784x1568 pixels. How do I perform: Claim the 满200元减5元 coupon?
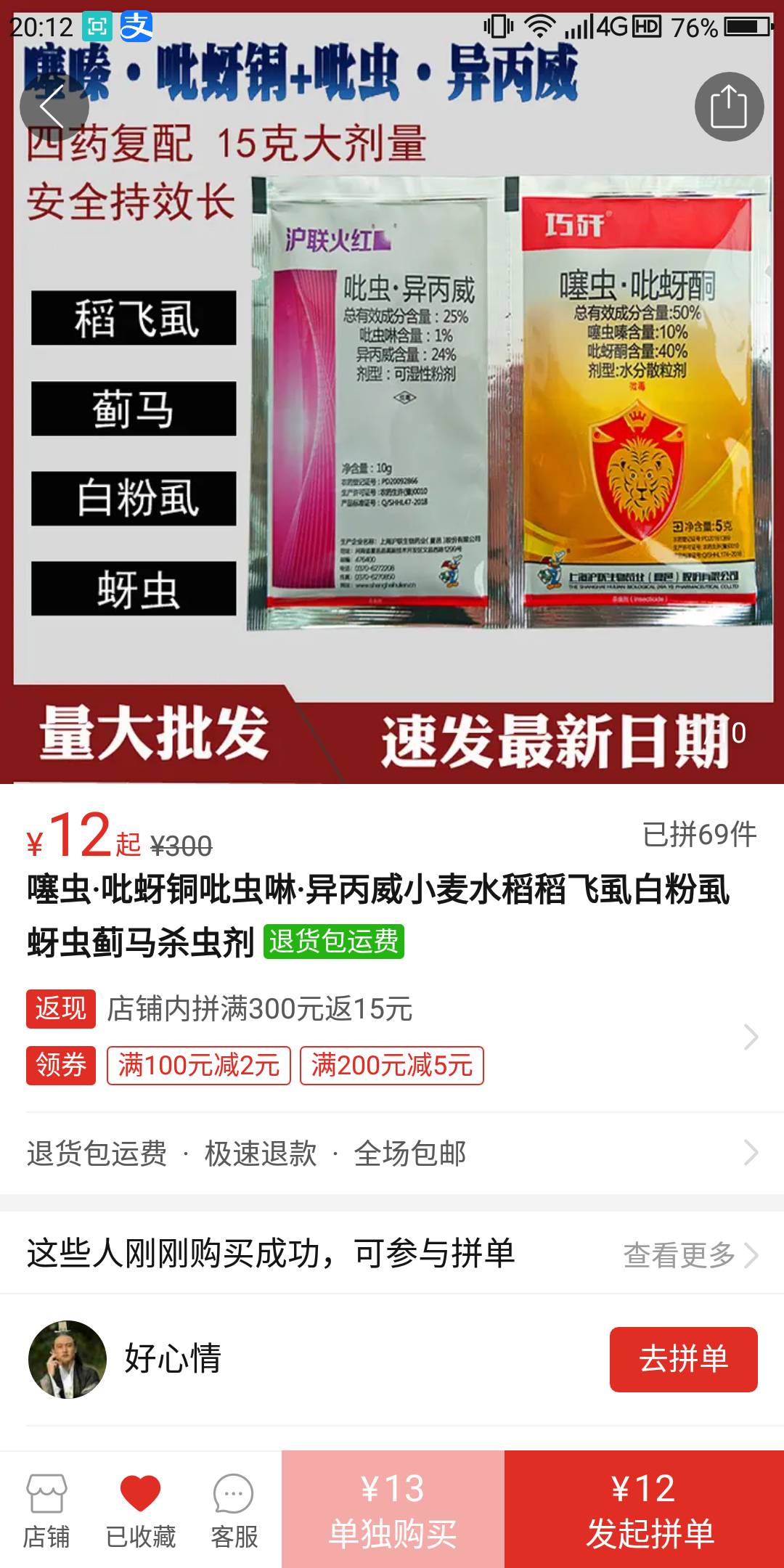click(x=391, y=1066)
